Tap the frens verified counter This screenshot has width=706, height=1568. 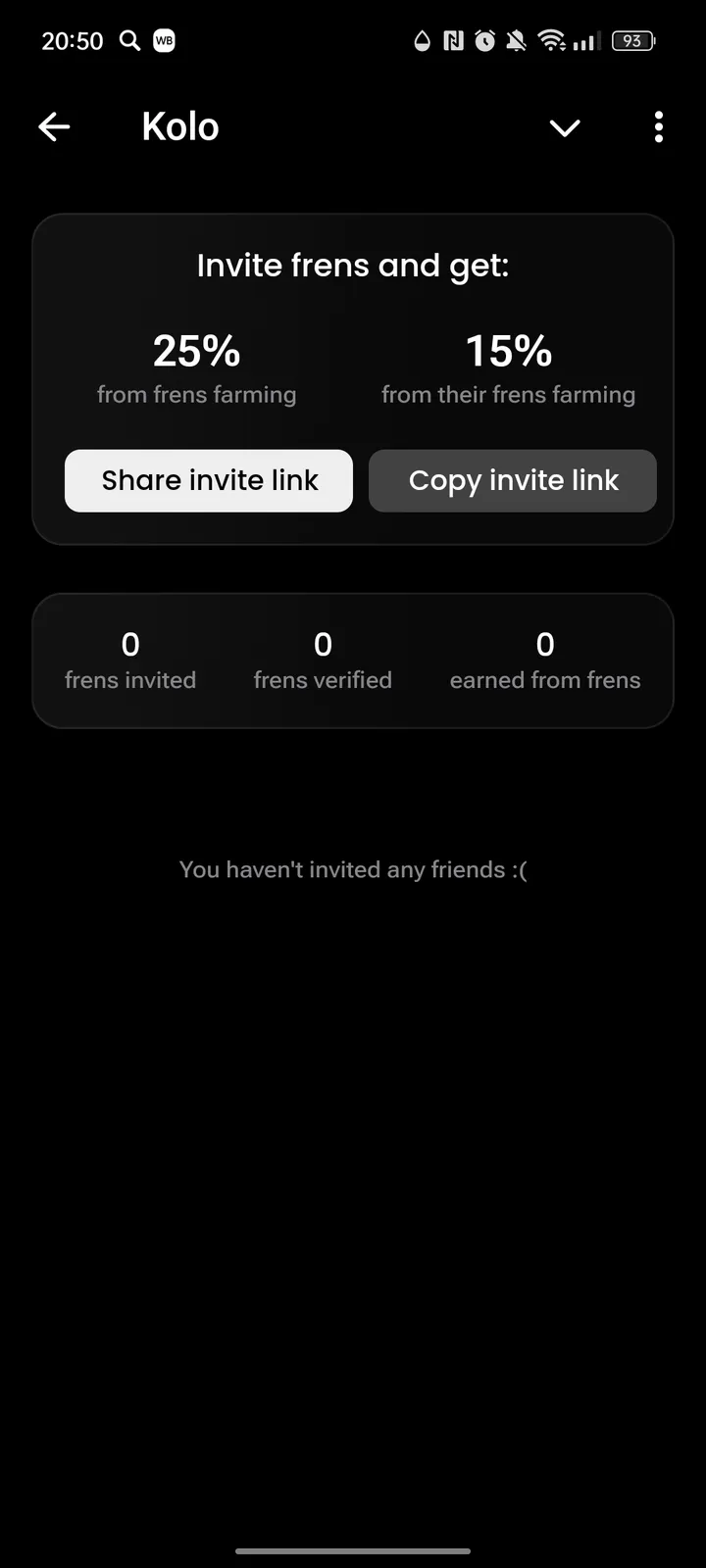point(323,660)
